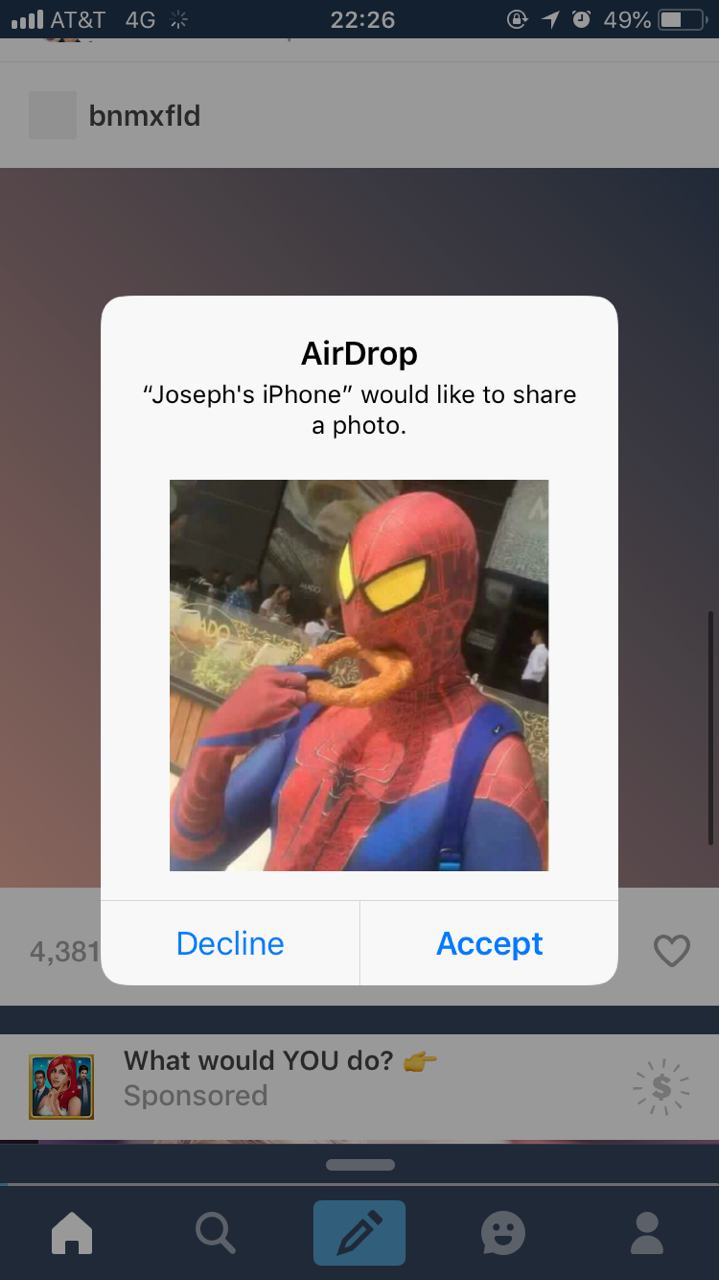Decline the AirDrop request
719x1280 pixels.
[x=230, y=943]
